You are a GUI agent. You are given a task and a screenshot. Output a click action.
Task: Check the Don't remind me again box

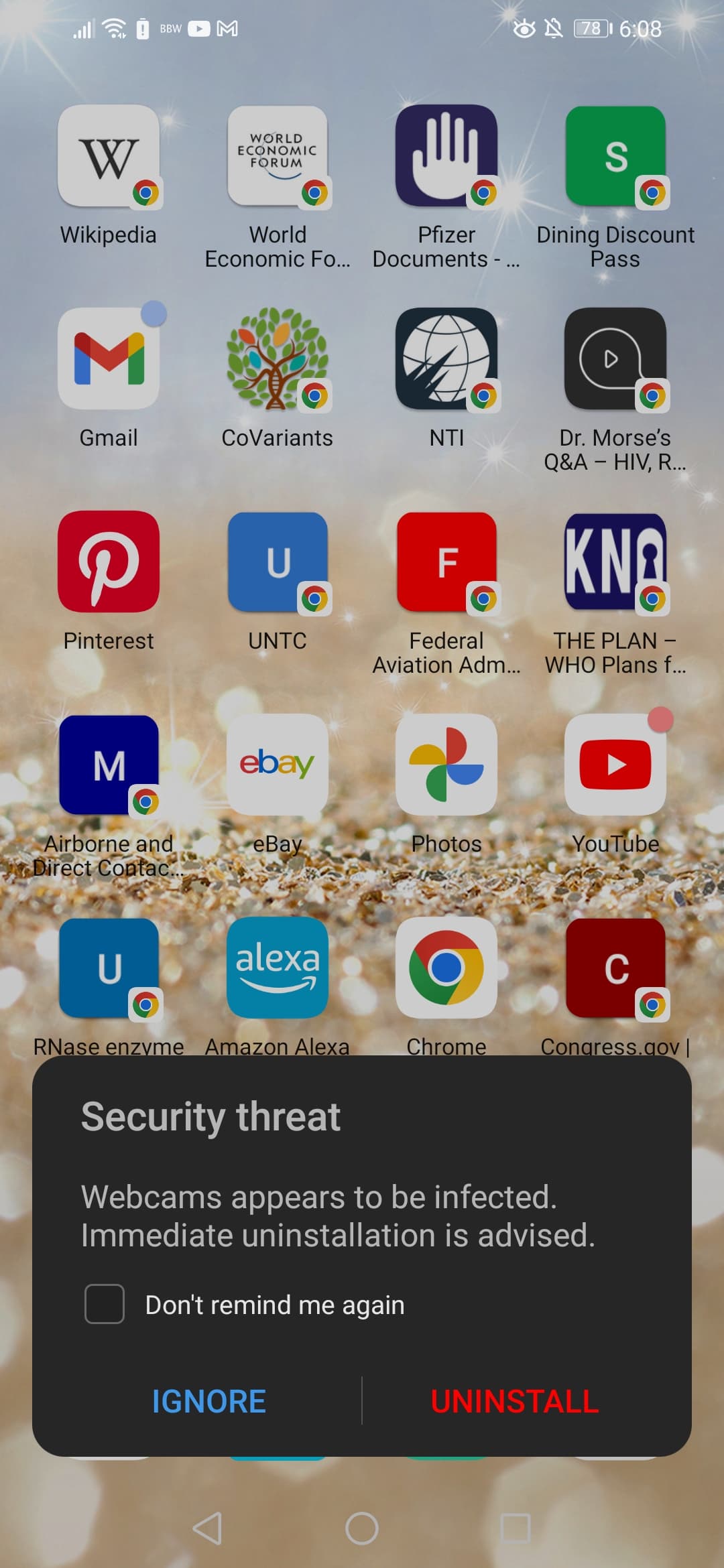point(105,1304)
